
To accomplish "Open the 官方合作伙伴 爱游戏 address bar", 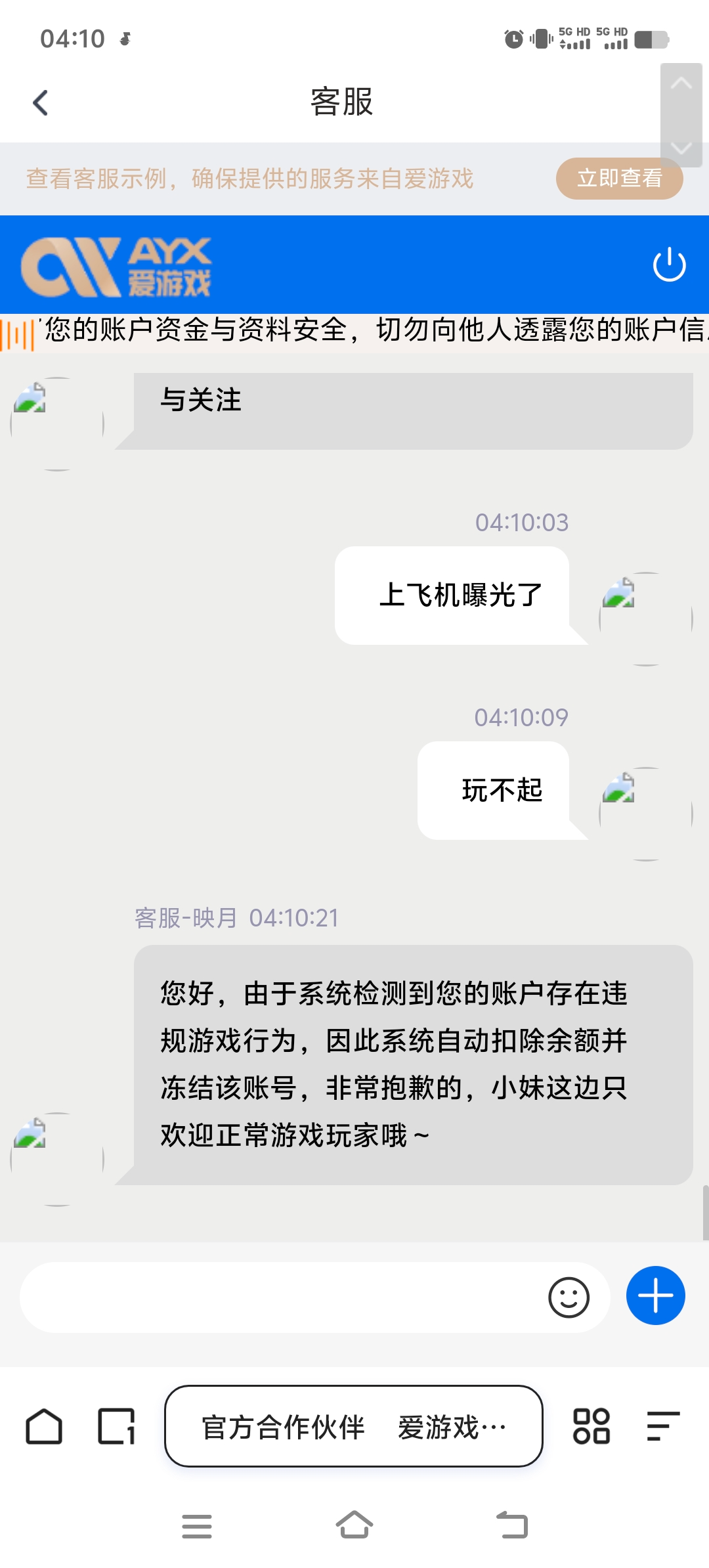I will tap(353, 1427).
